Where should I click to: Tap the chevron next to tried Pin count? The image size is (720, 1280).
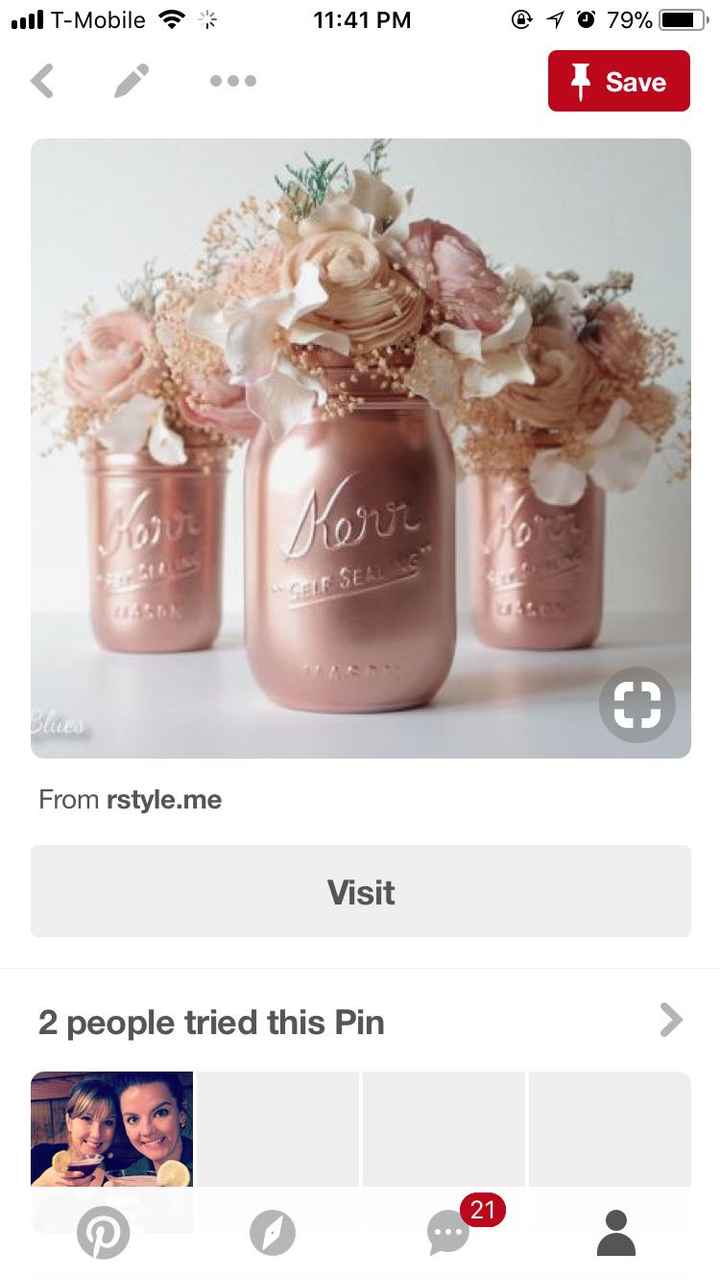670,1021
